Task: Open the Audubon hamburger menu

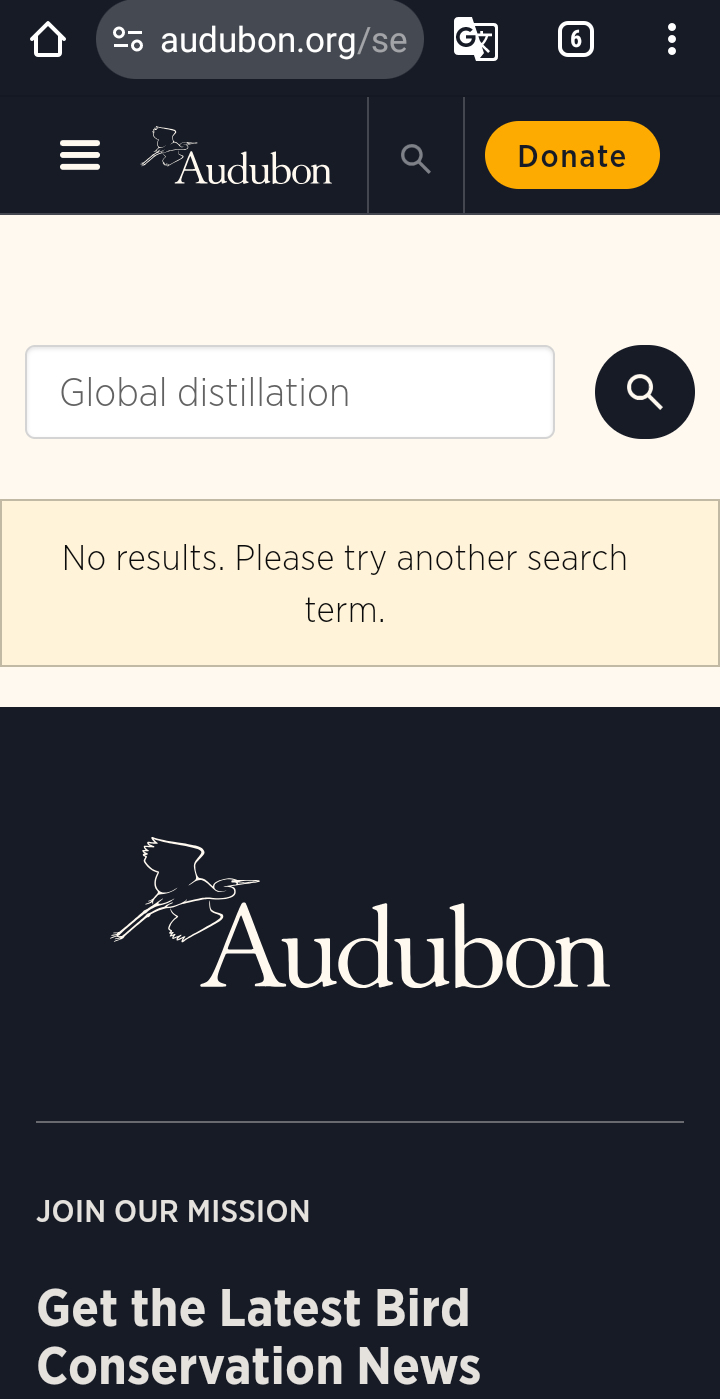Action: (x=80, y=156)
